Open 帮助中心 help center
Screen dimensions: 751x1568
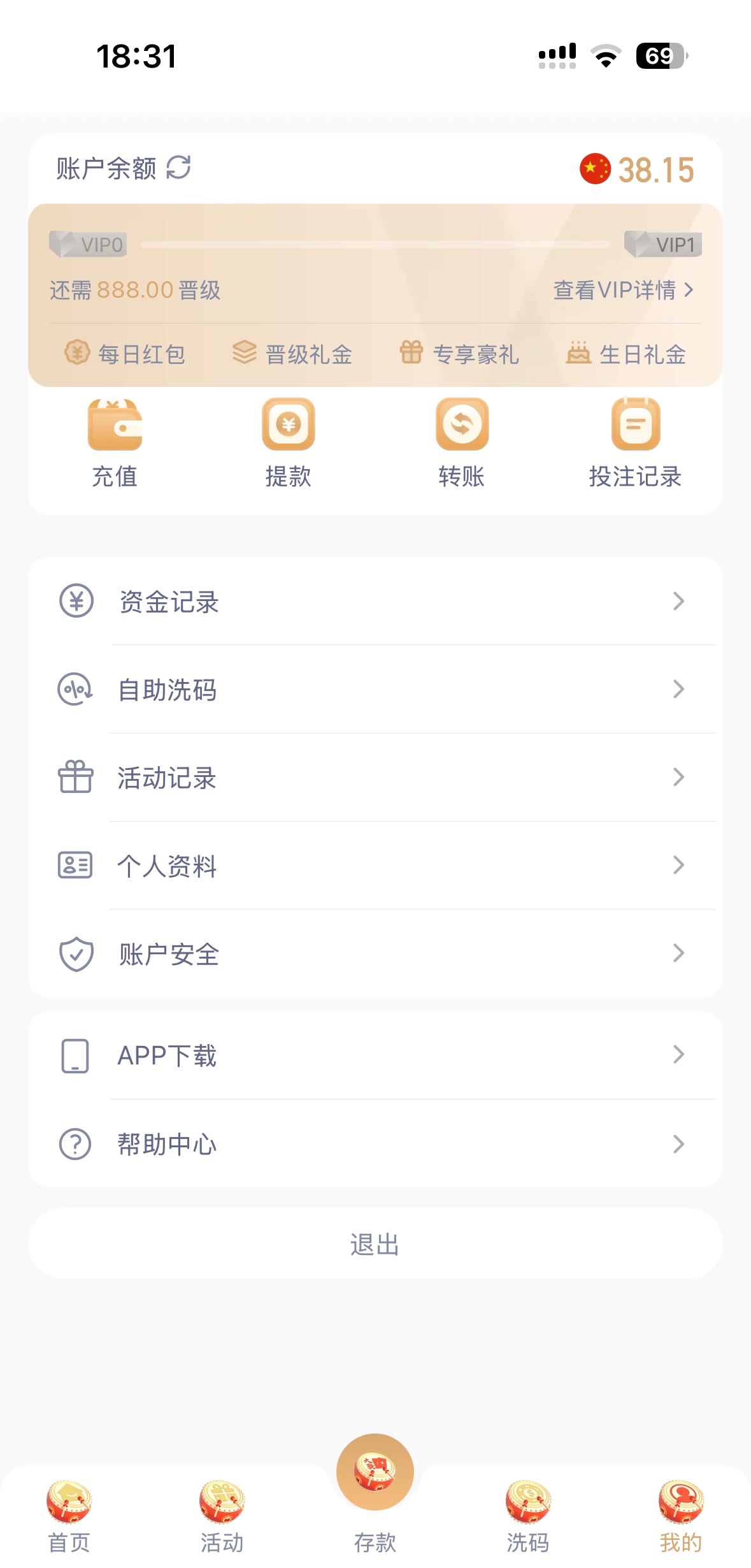tap(375, 1143)
